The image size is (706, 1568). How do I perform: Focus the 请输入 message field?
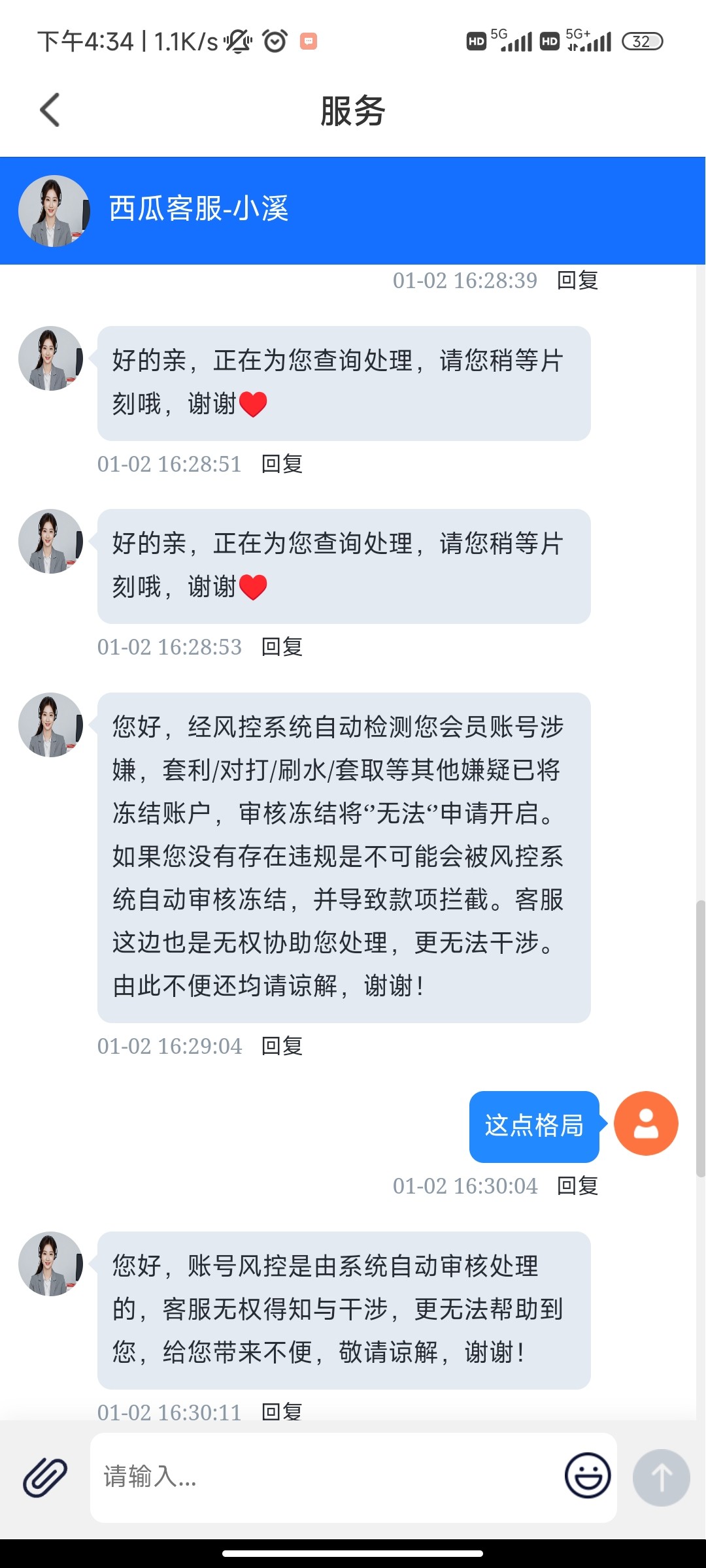click(327, 1477)
